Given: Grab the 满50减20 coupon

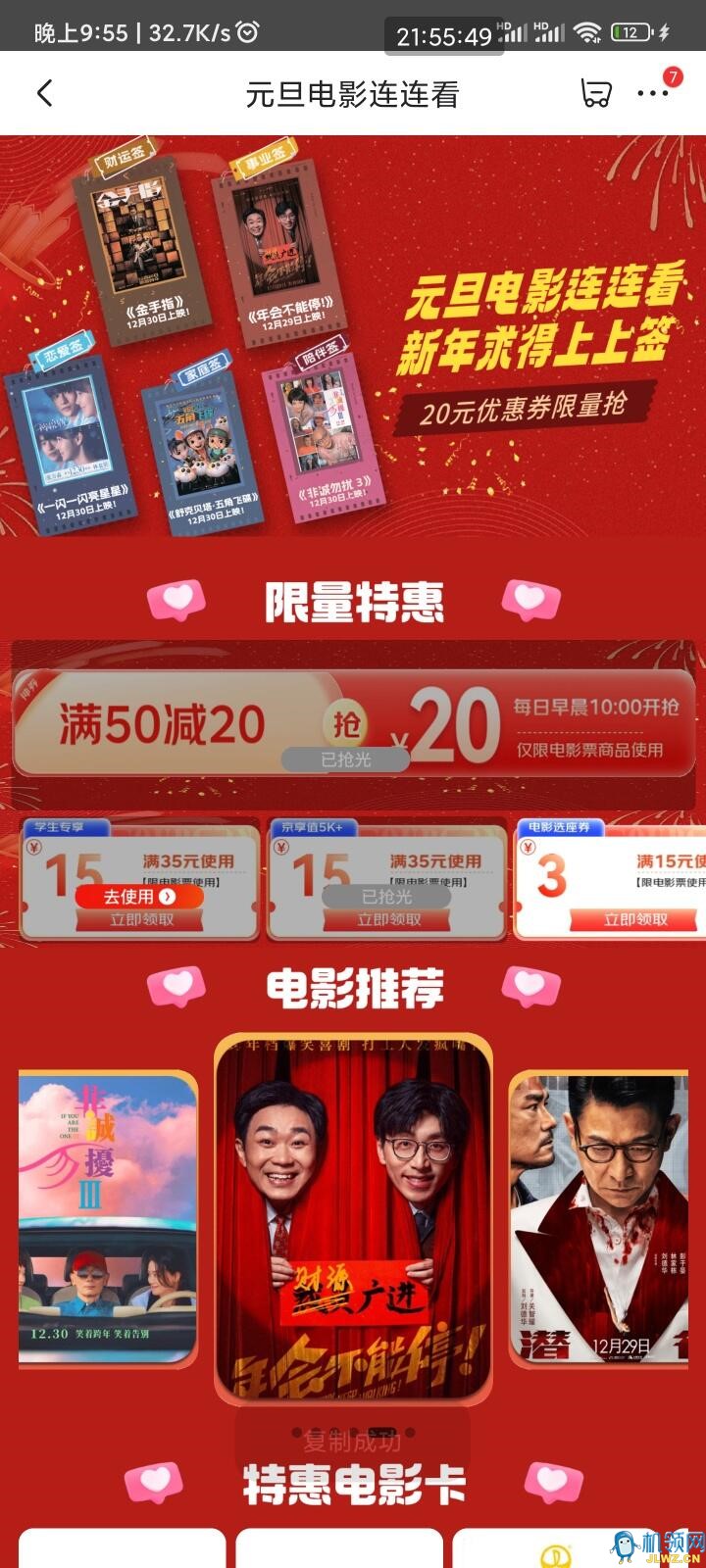Looking at the screenshot, I should [x=345, y=725].
